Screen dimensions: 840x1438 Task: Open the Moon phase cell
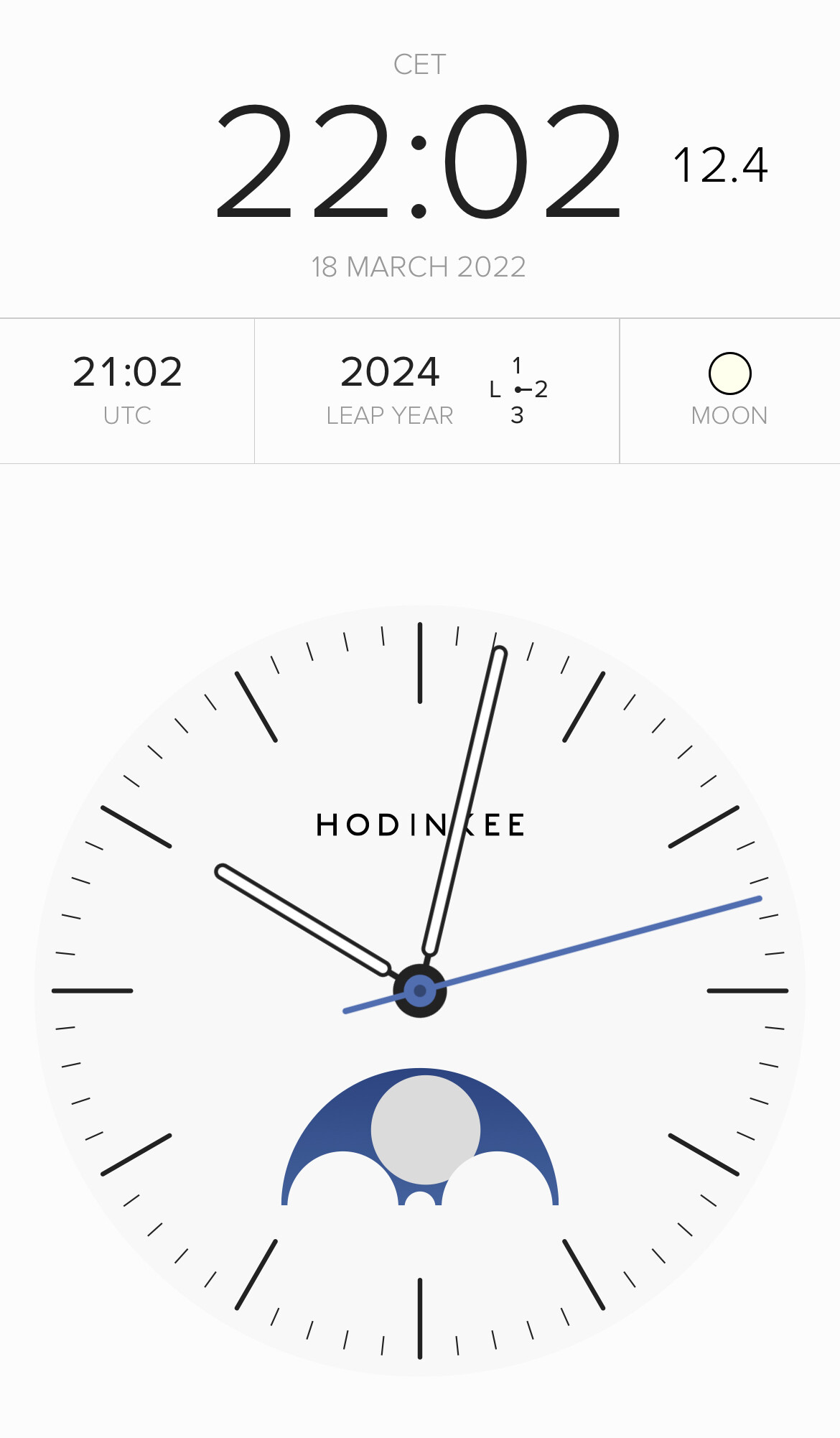(729, 391)
